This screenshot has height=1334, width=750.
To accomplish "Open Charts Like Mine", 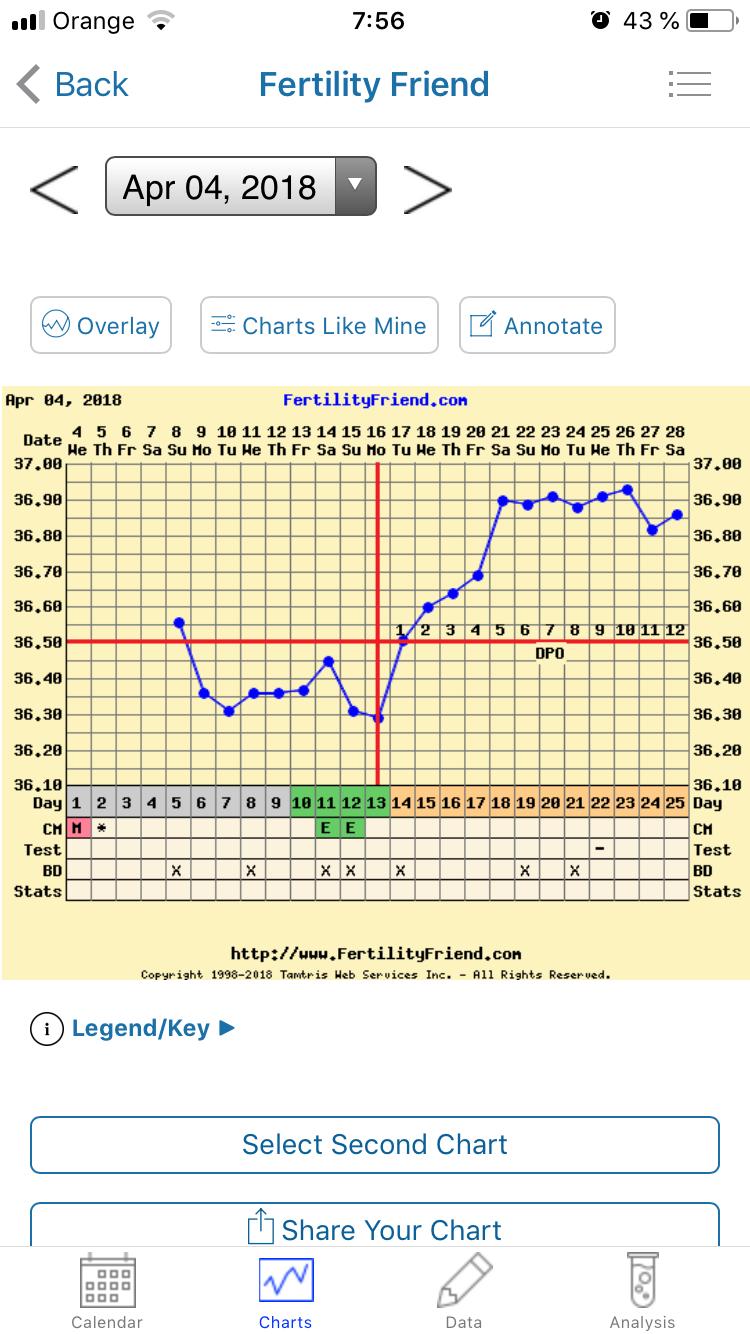I will pos(319,325).
